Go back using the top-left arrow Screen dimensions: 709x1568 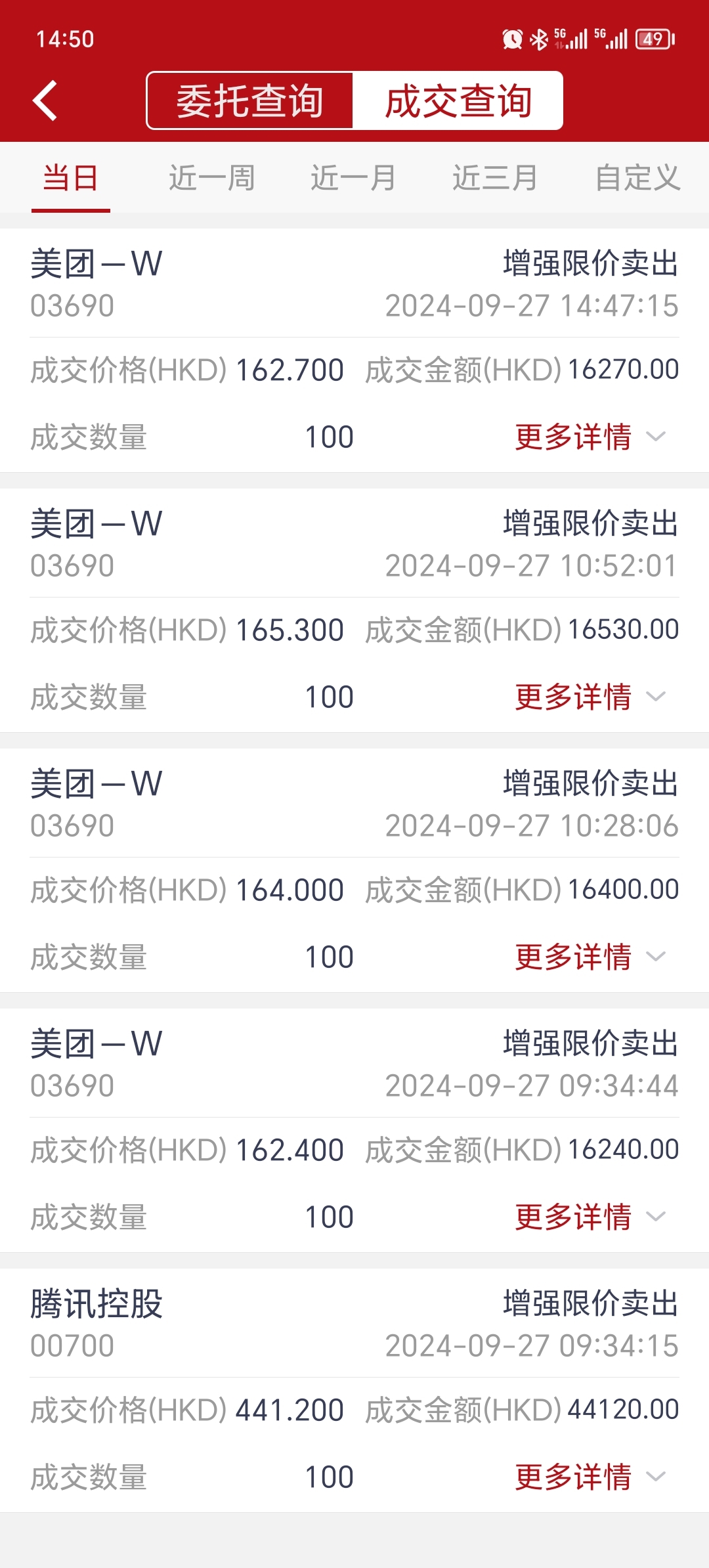pyautogui.click(x=45, y=100)
